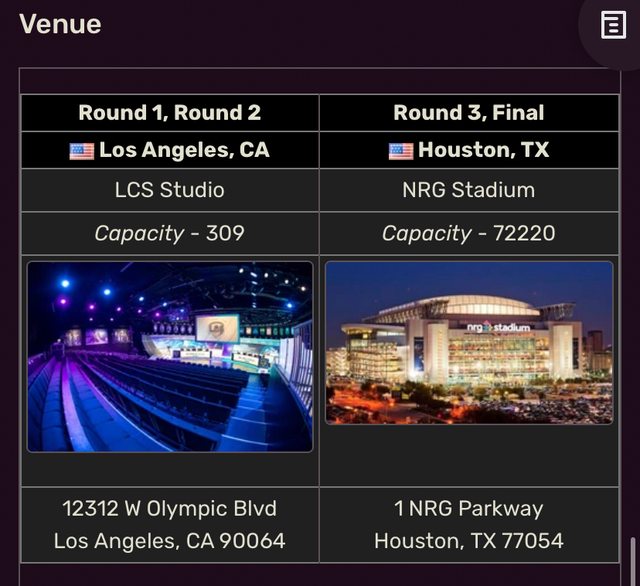
Task: Open the LCS Studio venue photo
Action: point(170,356)
